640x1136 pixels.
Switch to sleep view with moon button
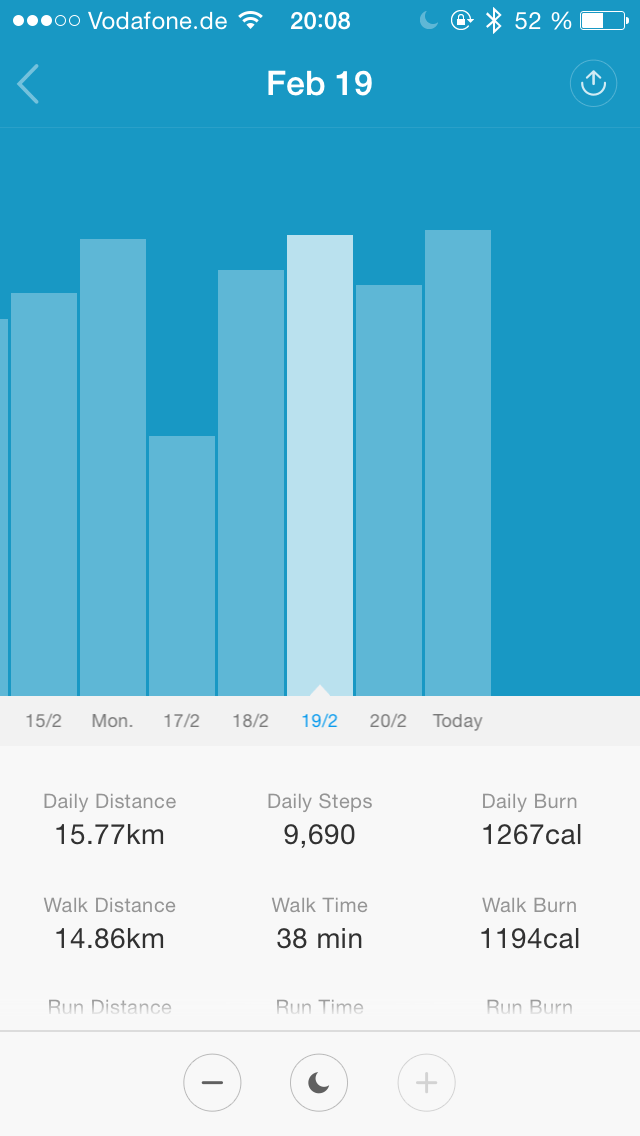tap(319, 1082)
